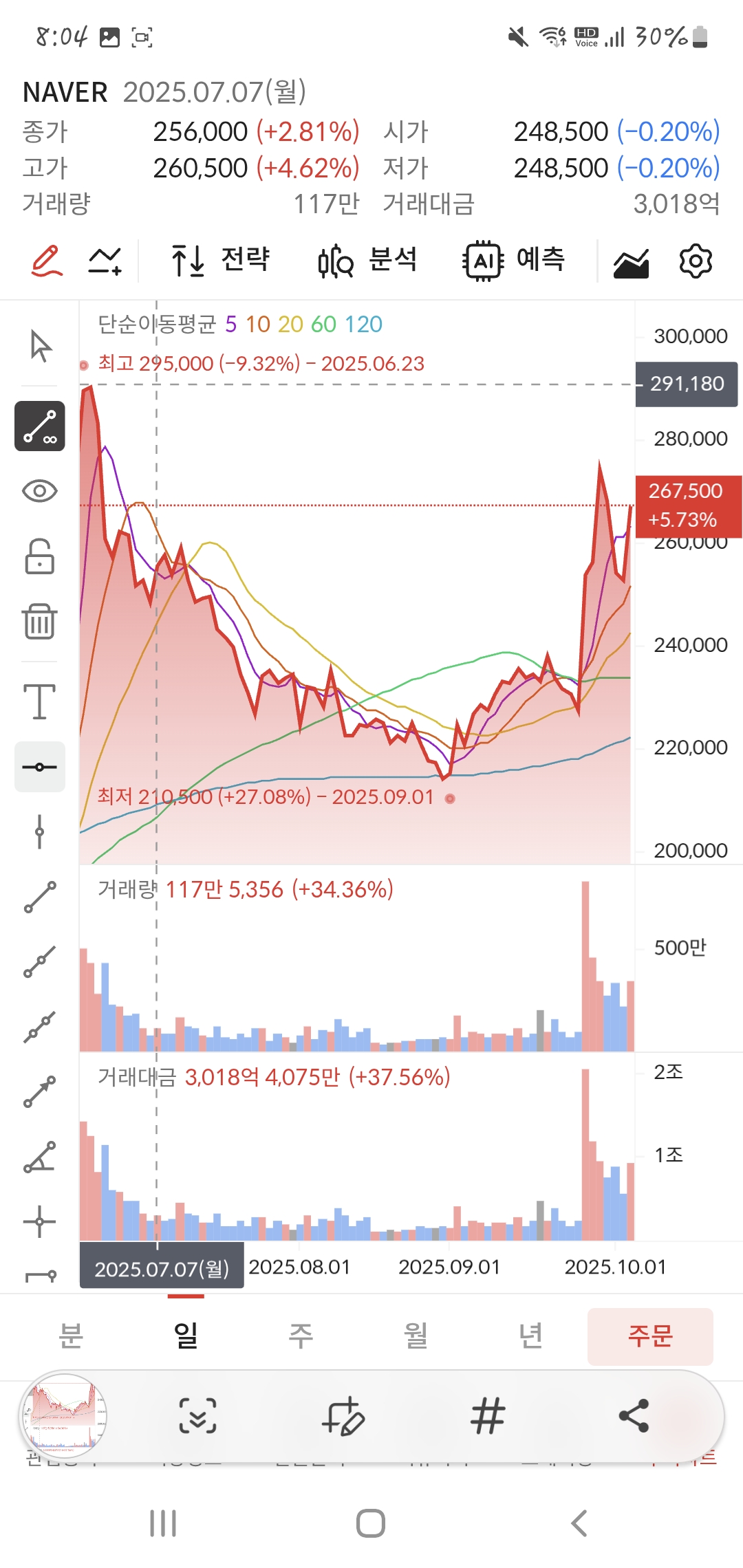Delete drawings with the trash icon
Viewport: 743px width, 1568px height.
40,622
